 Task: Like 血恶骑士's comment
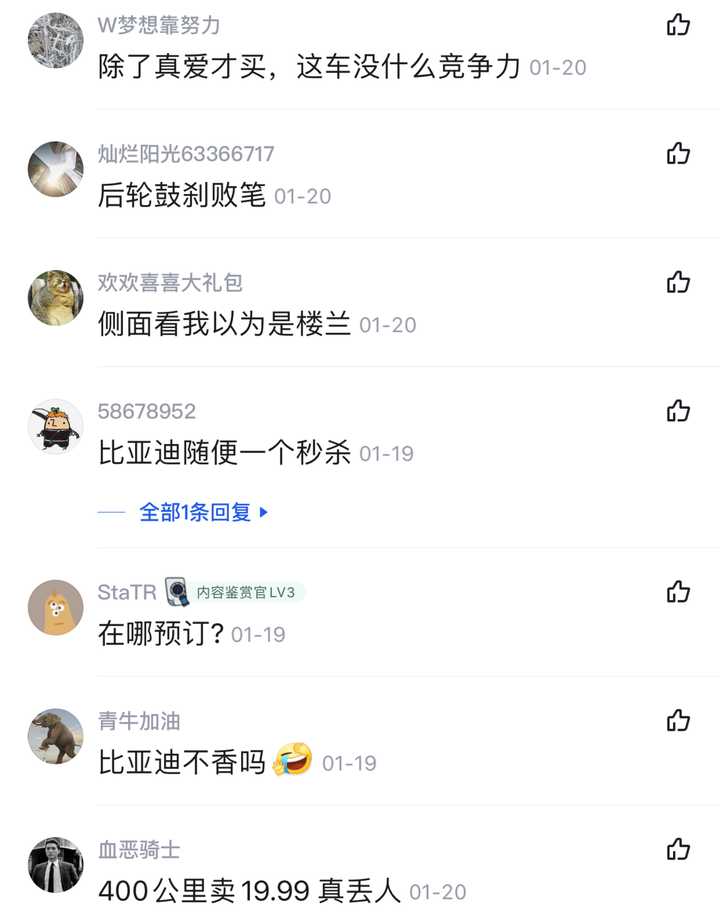click(x=678, y=850)
